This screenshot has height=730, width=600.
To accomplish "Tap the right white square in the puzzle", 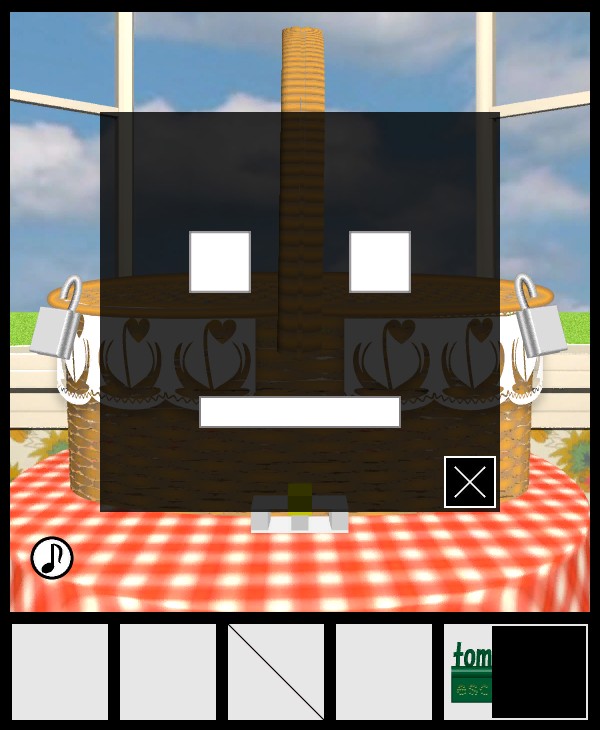I will [380, 262].
